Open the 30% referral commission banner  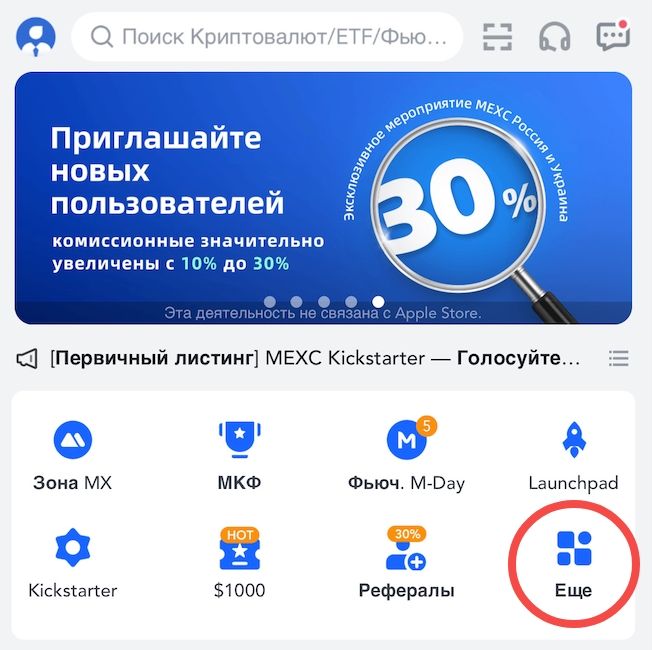click(x=323, y=197)
